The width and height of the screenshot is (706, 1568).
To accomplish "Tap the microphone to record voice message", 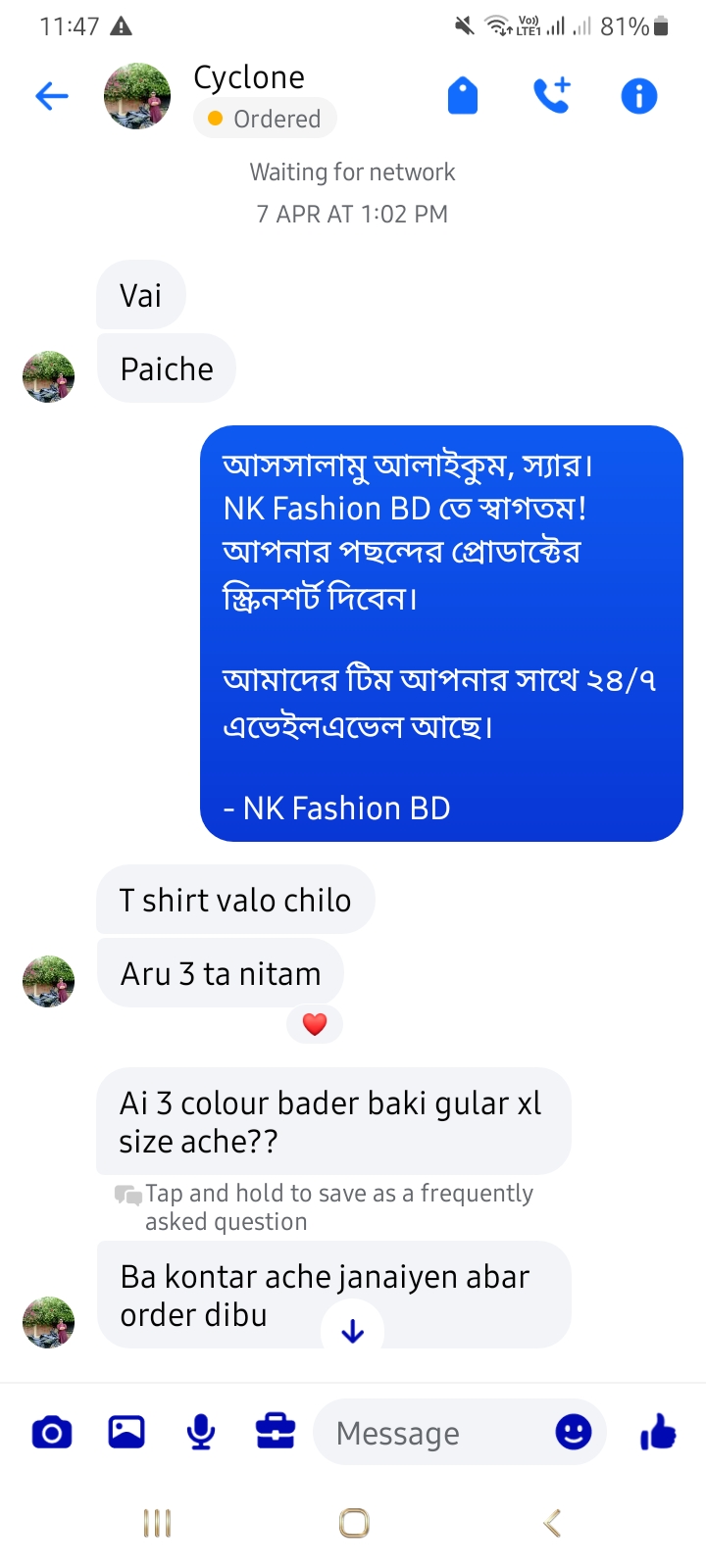I will (x=200, y=1432).
